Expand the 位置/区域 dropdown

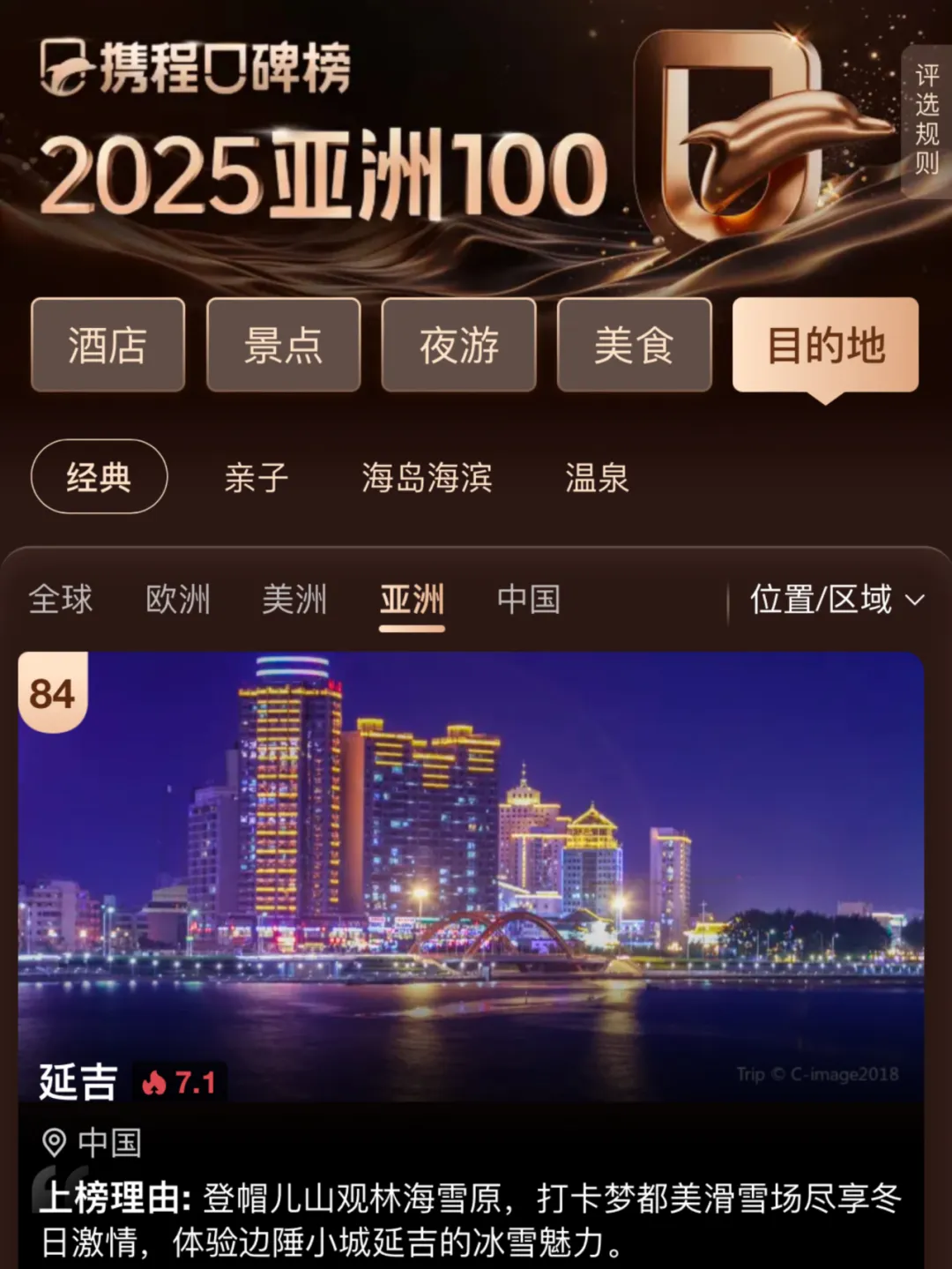pos(836,600)
